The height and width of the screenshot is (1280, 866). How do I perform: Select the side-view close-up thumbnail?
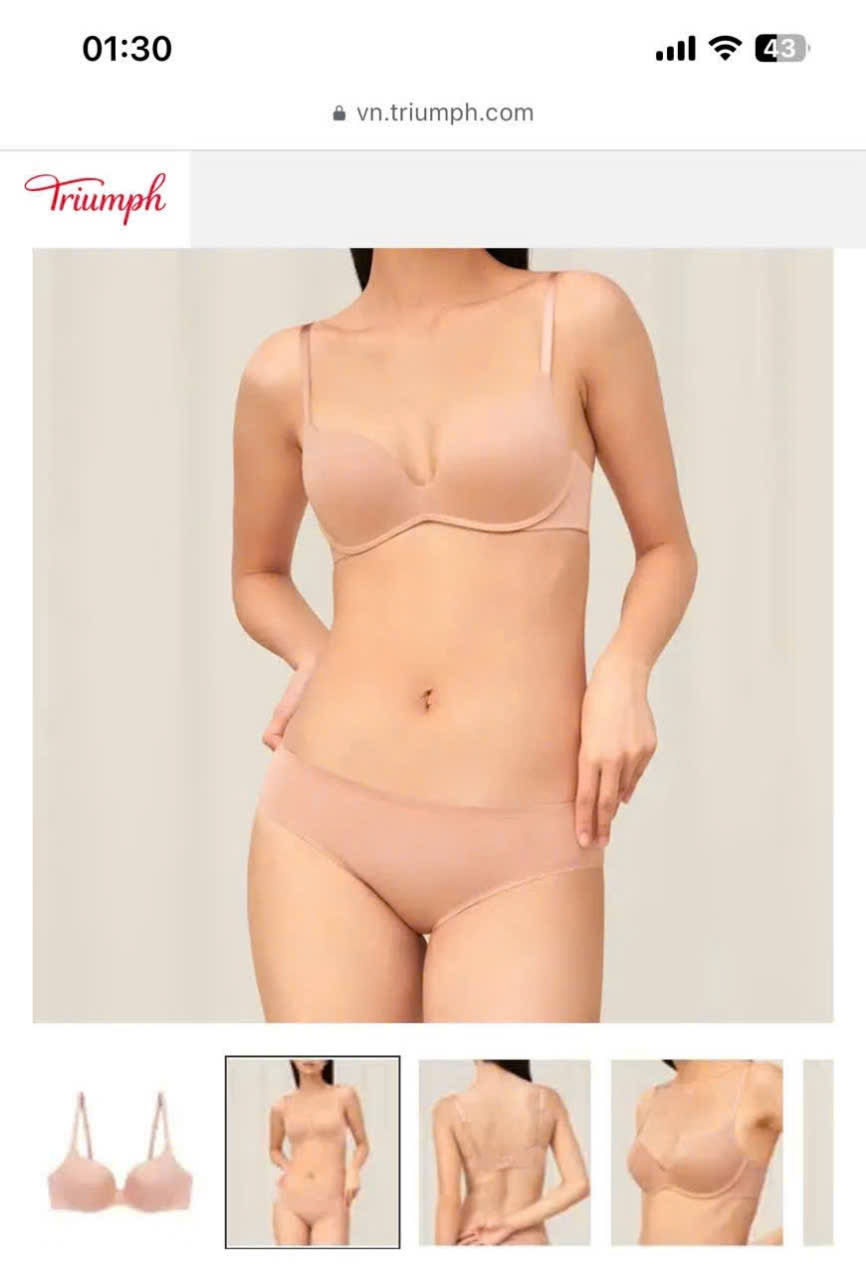[697, 1152]
